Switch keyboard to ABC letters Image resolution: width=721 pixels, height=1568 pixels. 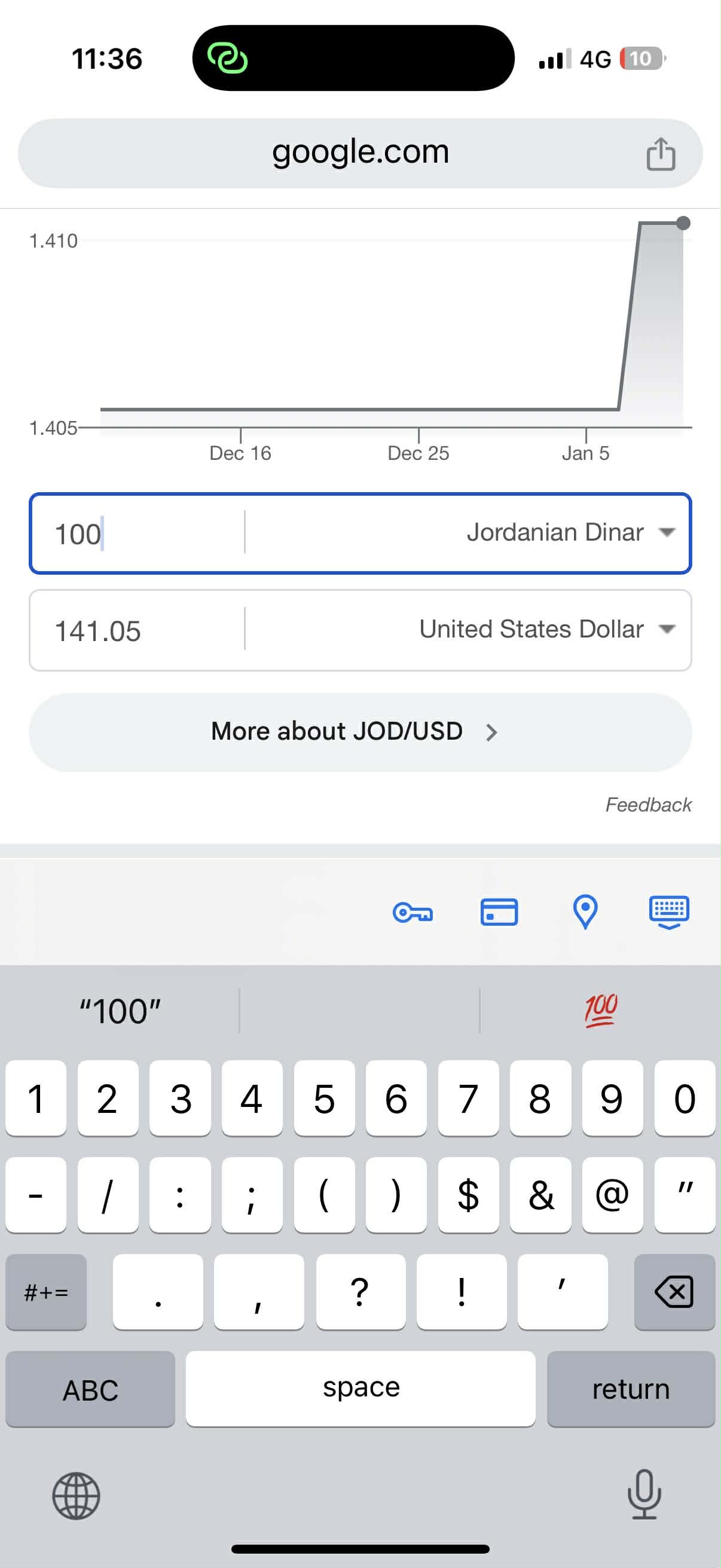(x=90, y=1389)
